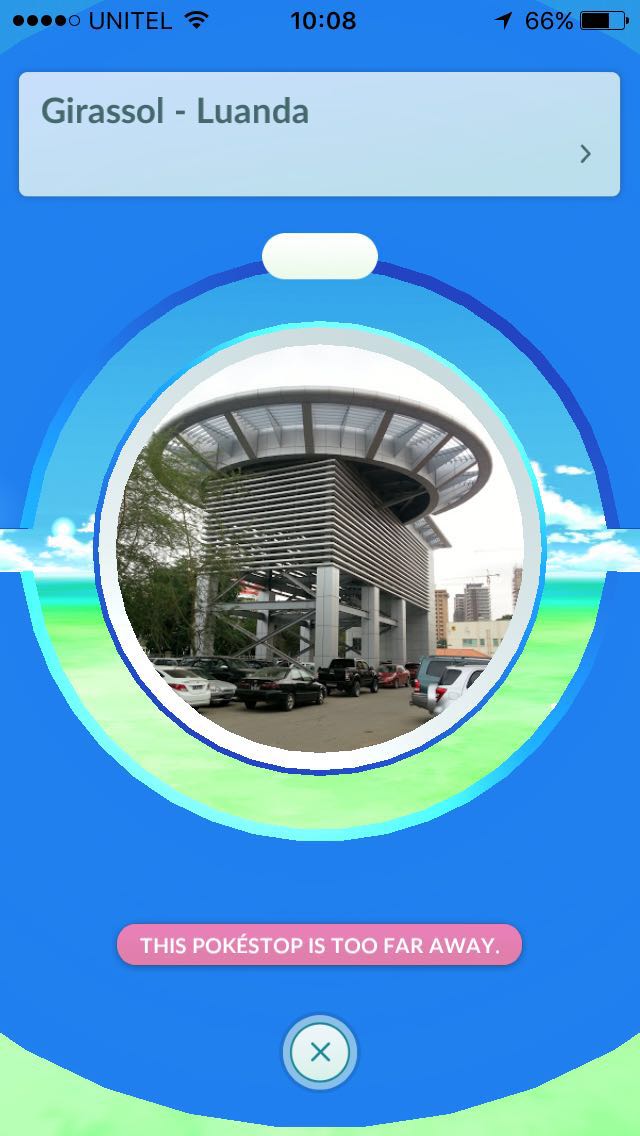640x1136 pixels.
Task: Open Girassol - Luanda details chevron
Action: pyautogui.click(x=586, y=154)
